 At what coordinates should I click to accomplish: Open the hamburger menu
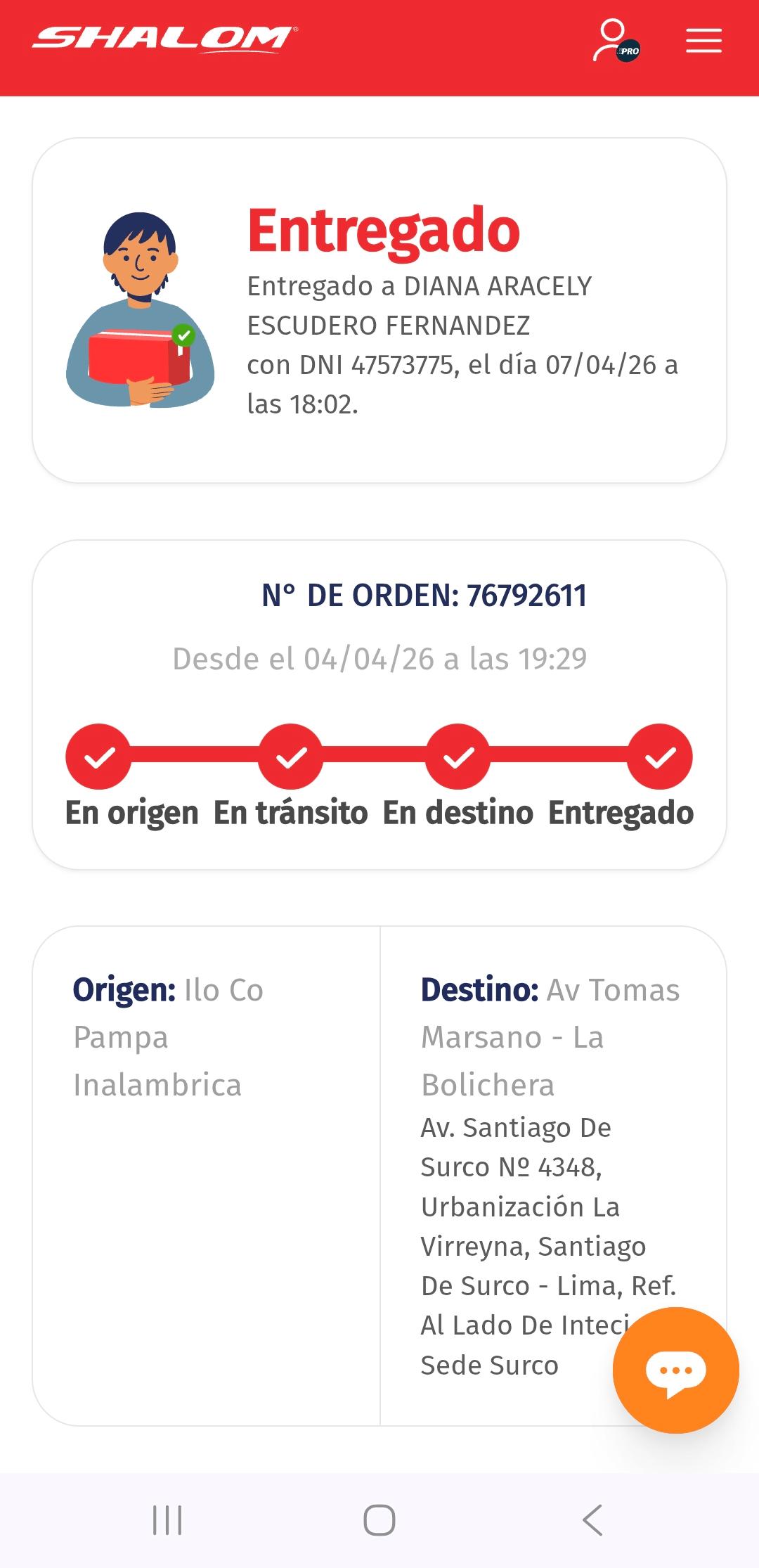703,41
